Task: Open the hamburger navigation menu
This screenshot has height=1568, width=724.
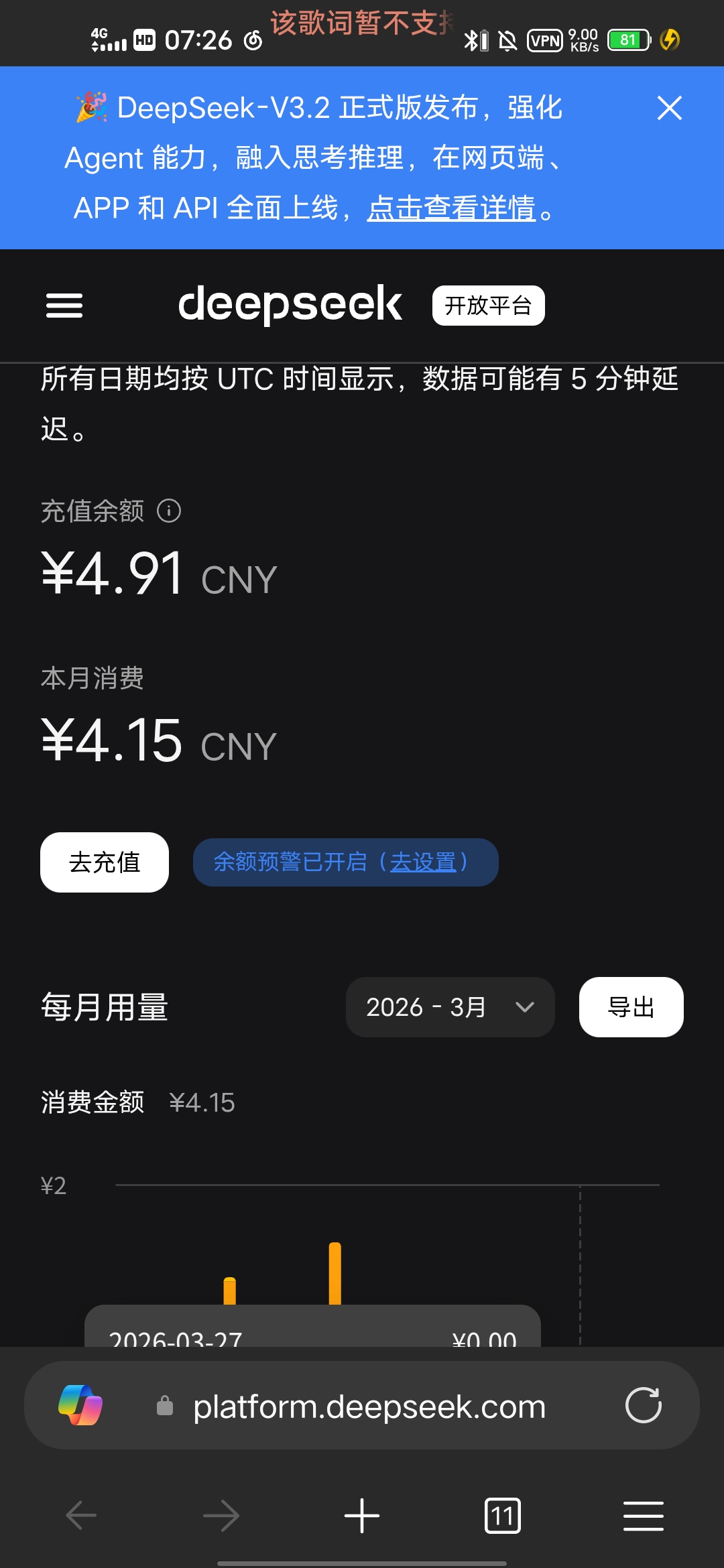Action: (64, 305)
